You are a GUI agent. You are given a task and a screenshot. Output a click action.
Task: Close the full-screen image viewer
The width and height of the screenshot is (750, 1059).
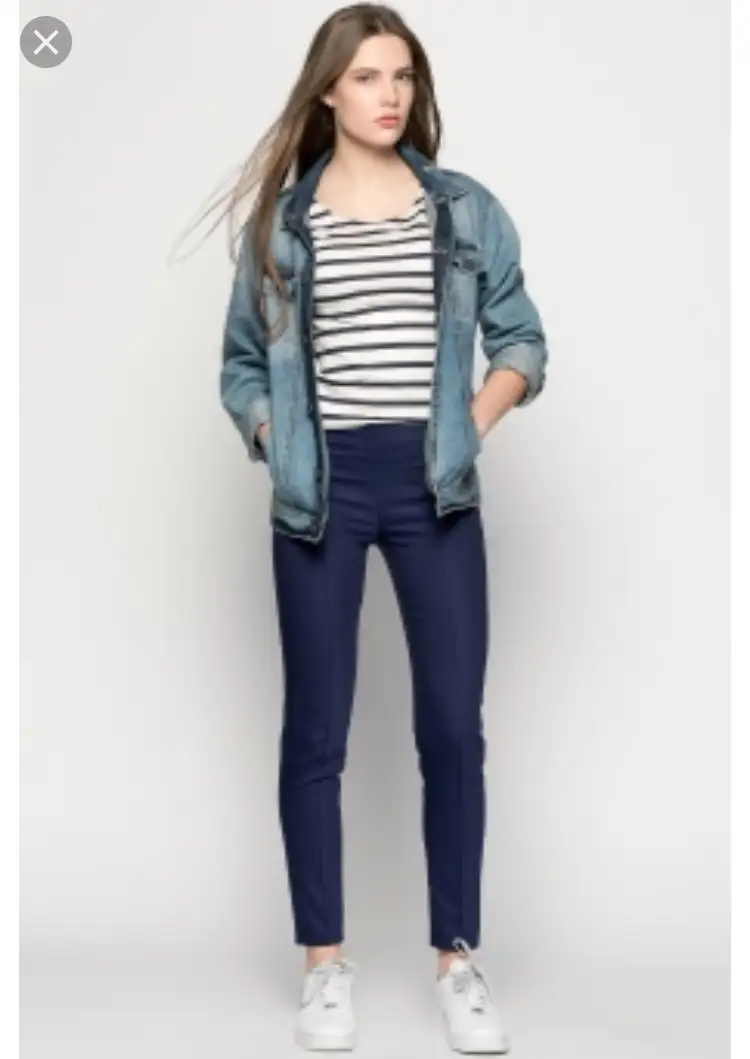[45, 42]
